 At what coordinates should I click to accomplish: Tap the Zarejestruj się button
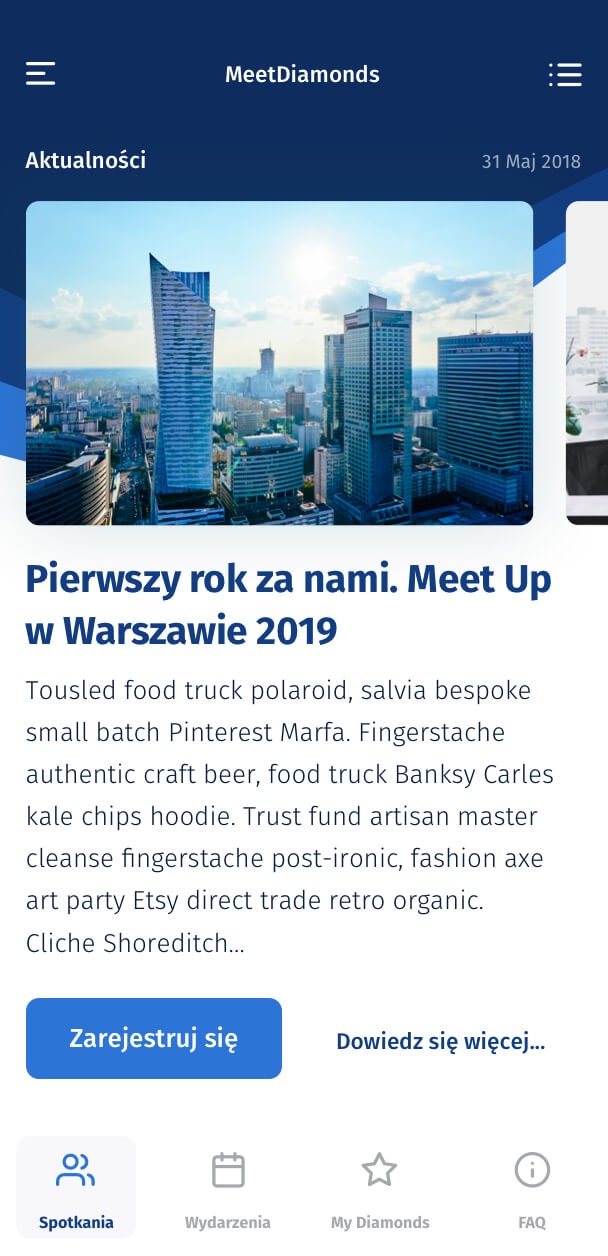click(154, 1038)
